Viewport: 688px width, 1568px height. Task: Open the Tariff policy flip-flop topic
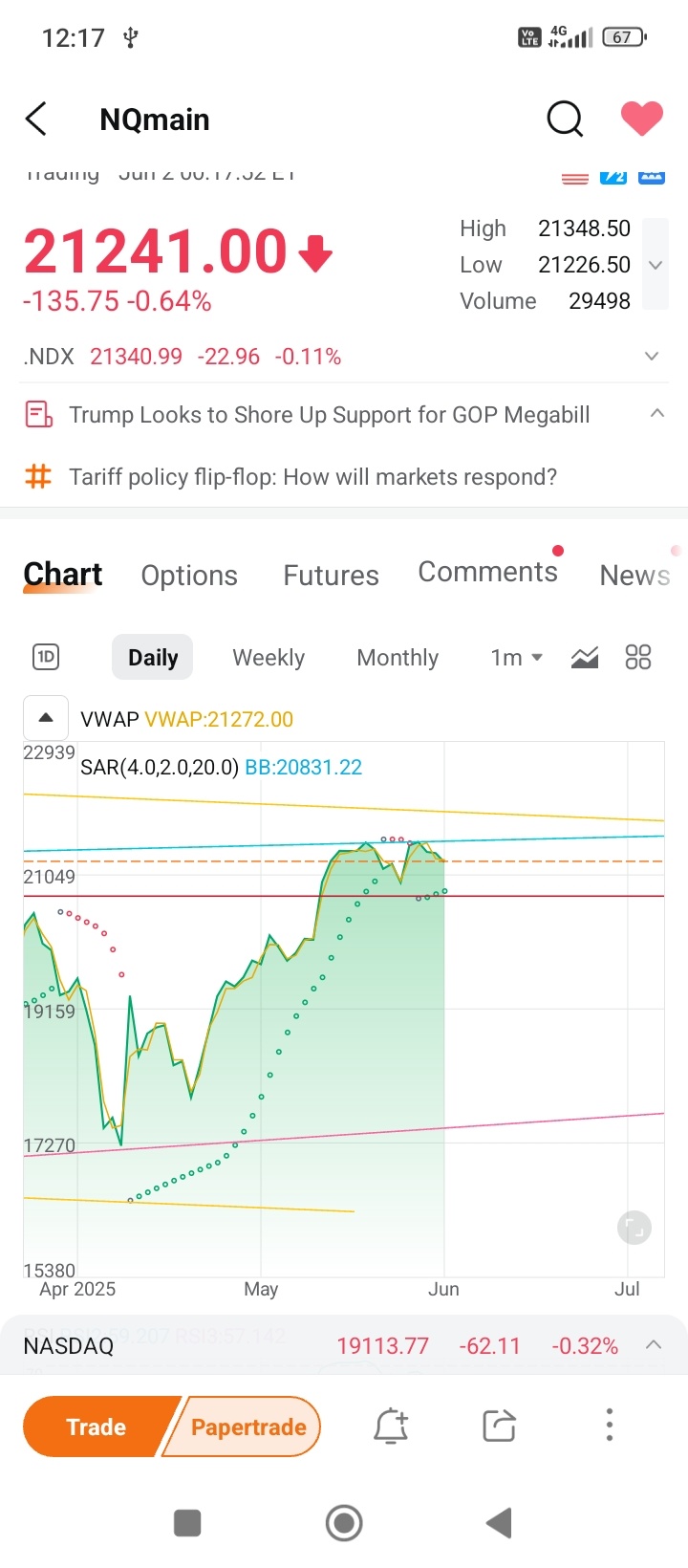point(312,476)
